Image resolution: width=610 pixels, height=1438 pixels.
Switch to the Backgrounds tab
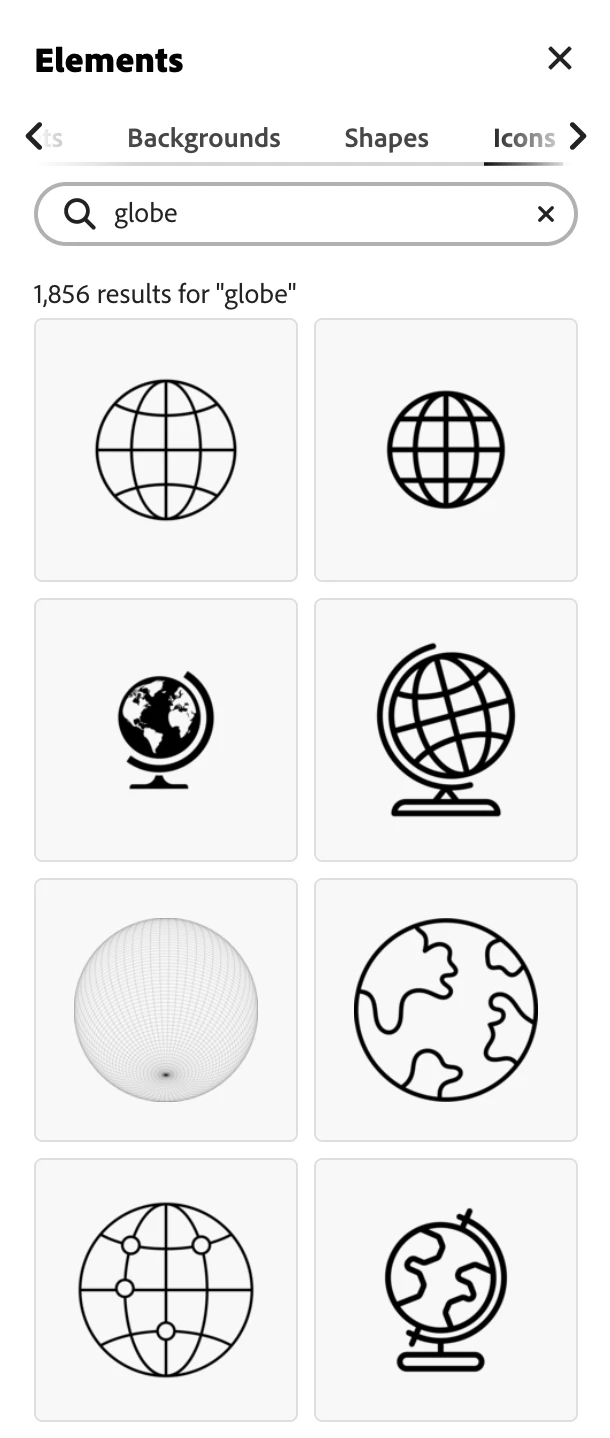click(x=203, y=138)
